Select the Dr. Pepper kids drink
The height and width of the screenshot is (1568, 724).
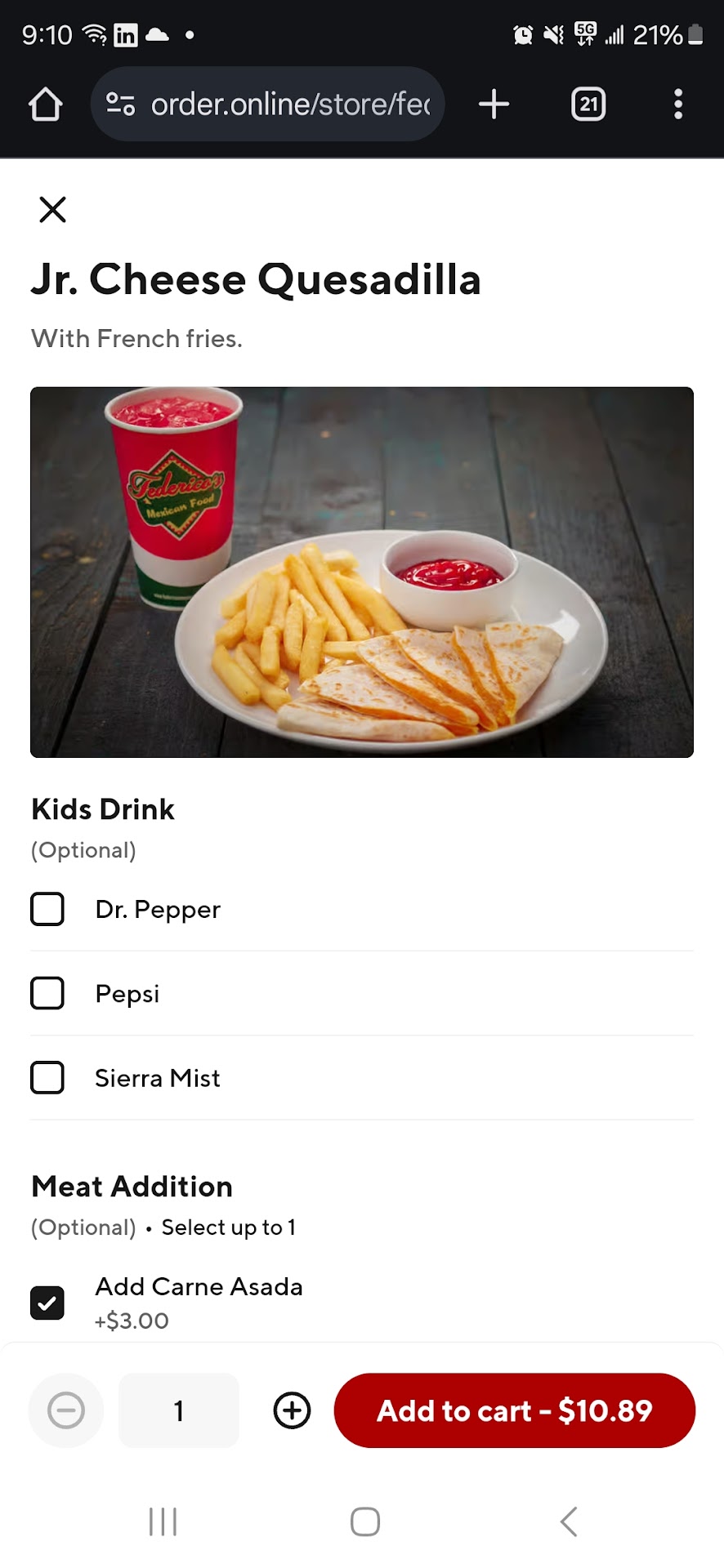[47, 909]
